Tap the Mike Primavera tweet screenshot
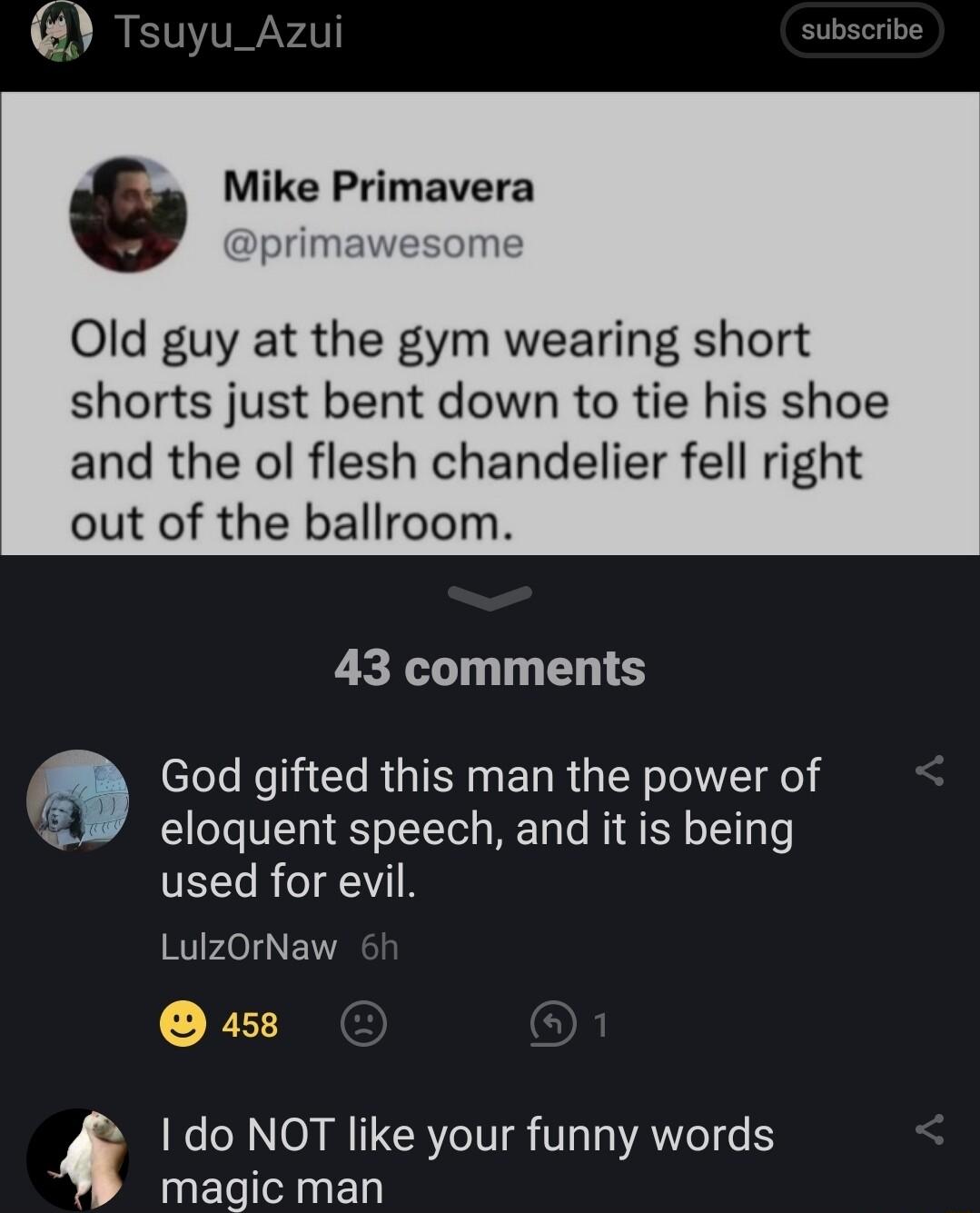The width and height of the screenshot is (980, 1213). pyautogui.click(x=490, y=327)
